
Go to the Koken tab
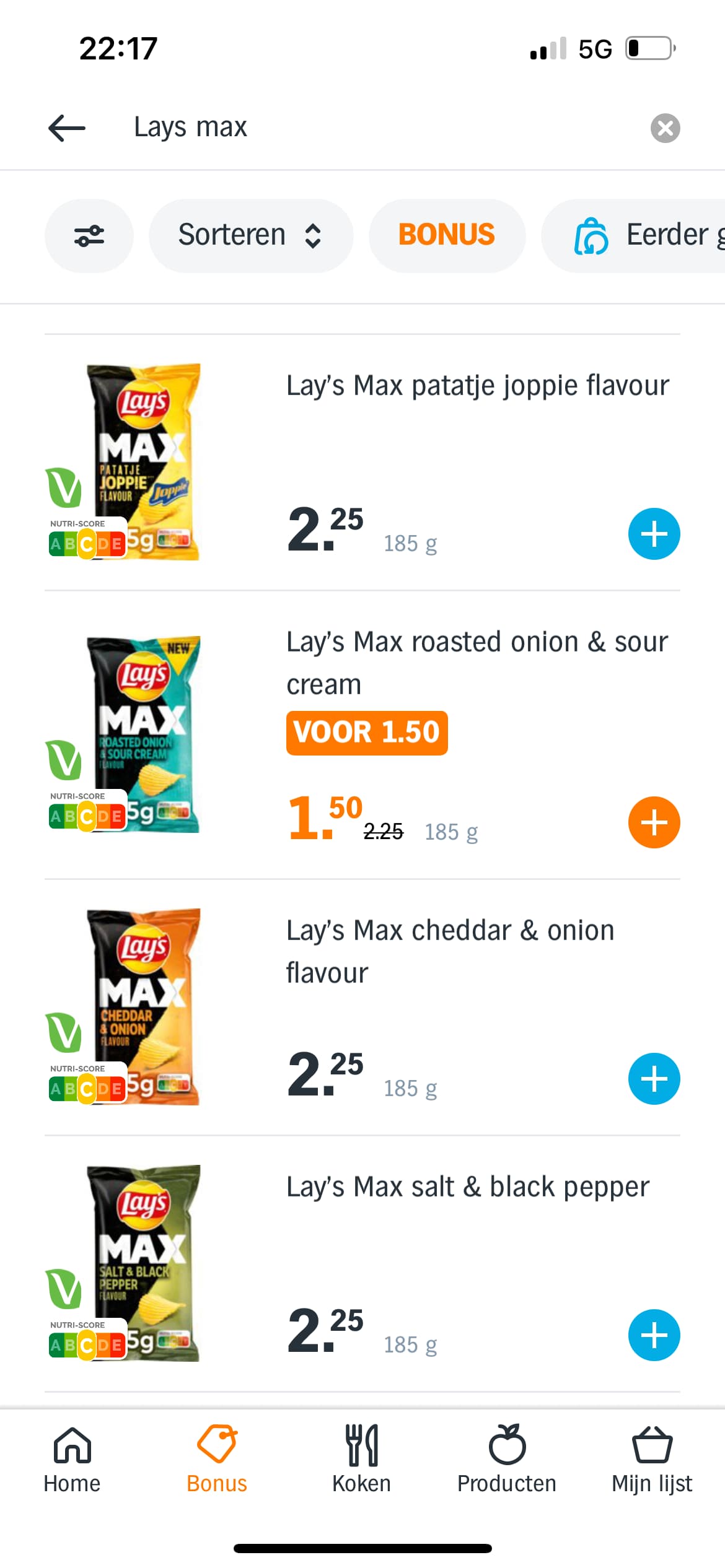pyautogui.click(x=362, y=1460)
